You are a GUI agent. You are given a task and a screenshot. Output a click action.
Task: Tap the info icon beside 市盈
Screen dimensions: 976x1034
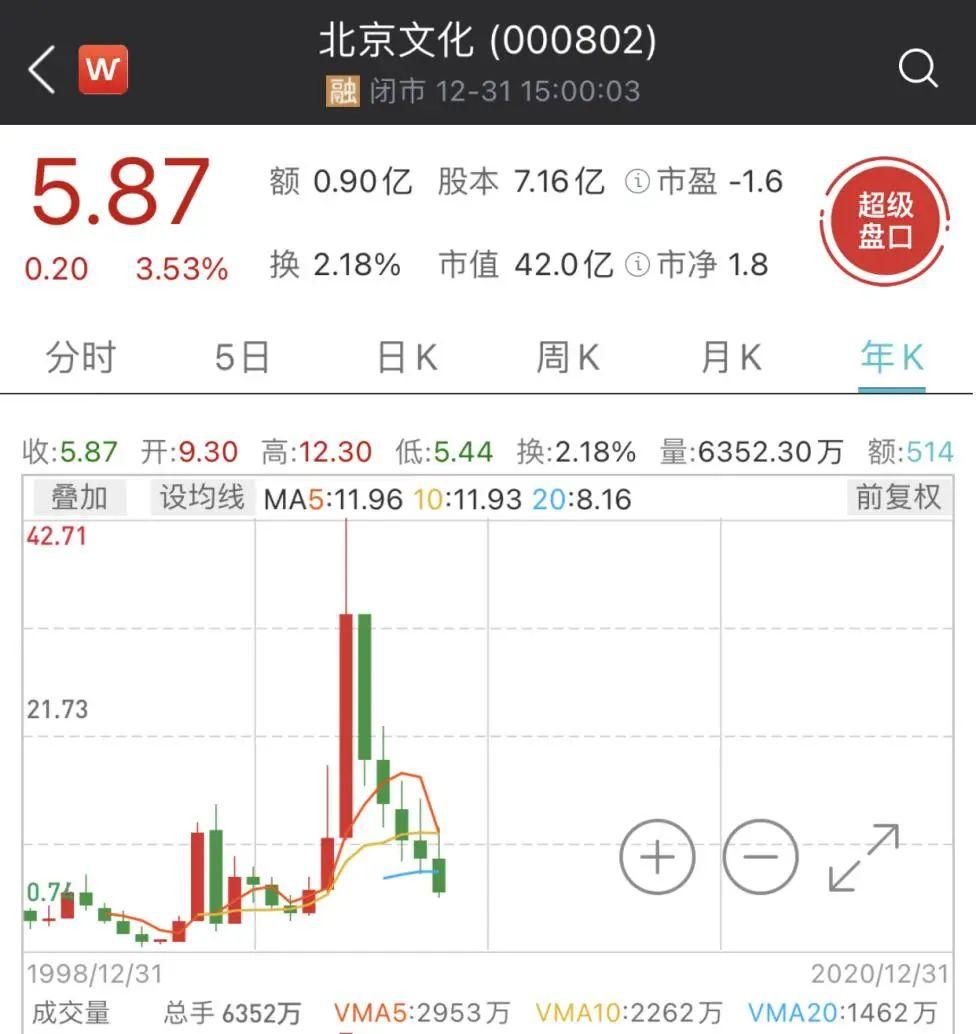tap(638, 182)
